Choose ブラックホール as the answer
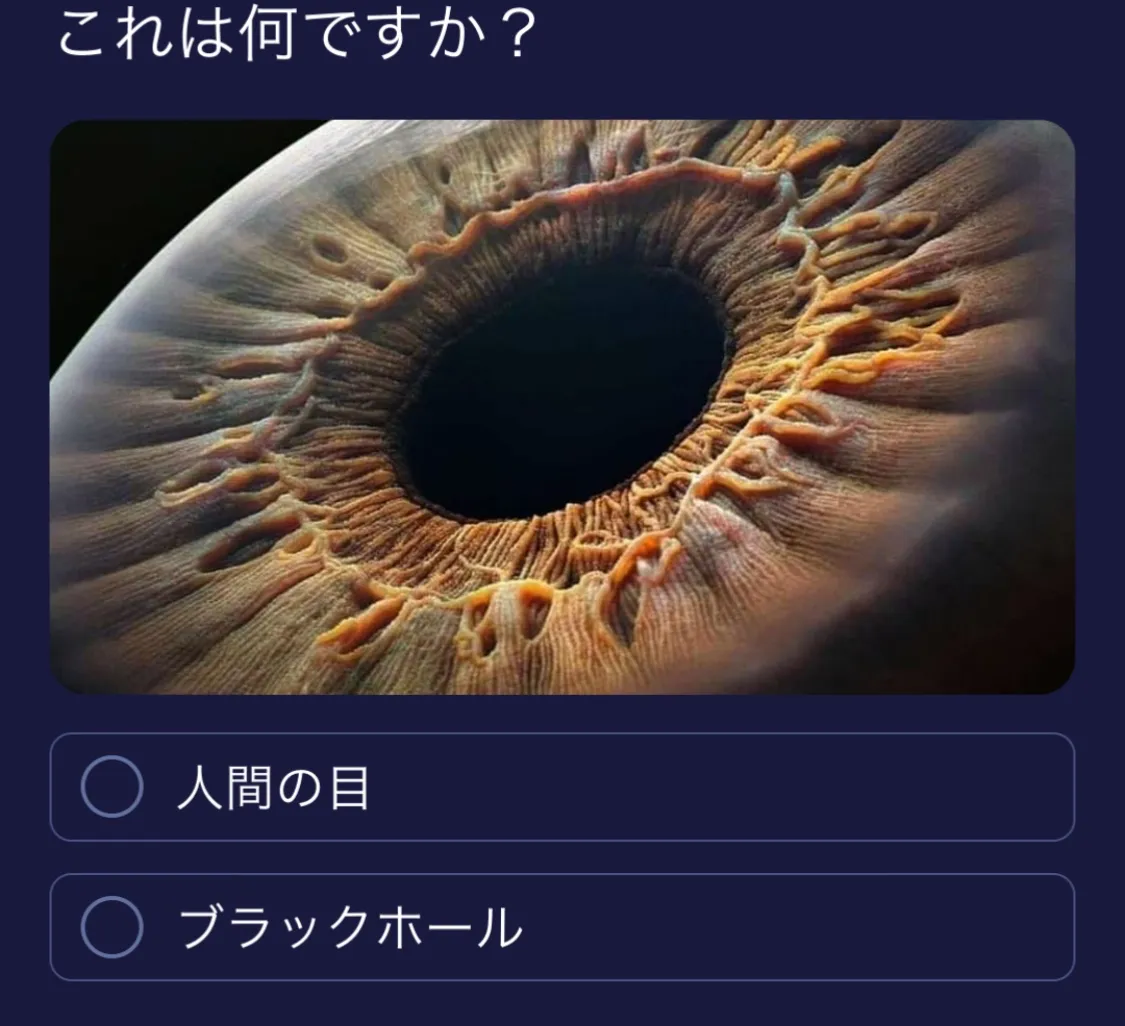 click(112, 927)
